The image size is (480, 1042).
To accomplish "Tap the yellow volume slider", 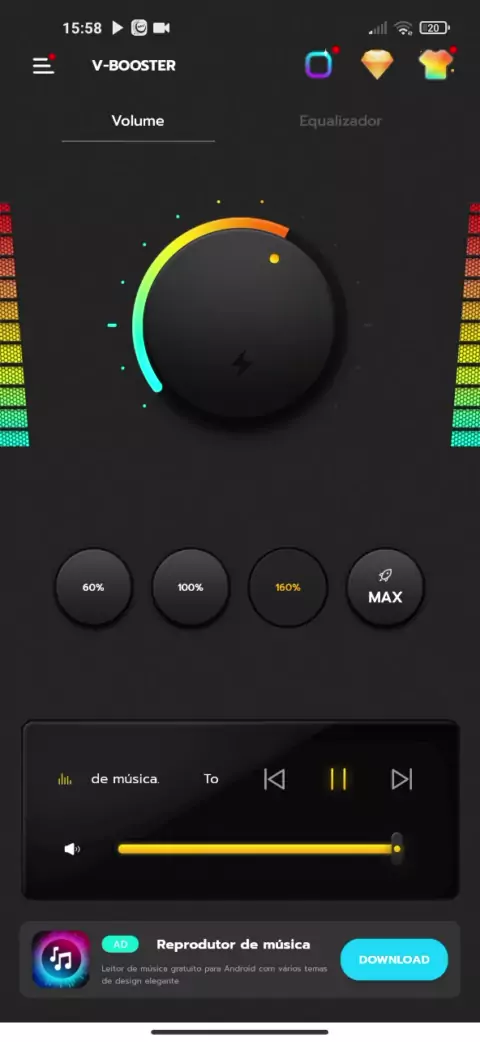I will (x=259, y=849).
